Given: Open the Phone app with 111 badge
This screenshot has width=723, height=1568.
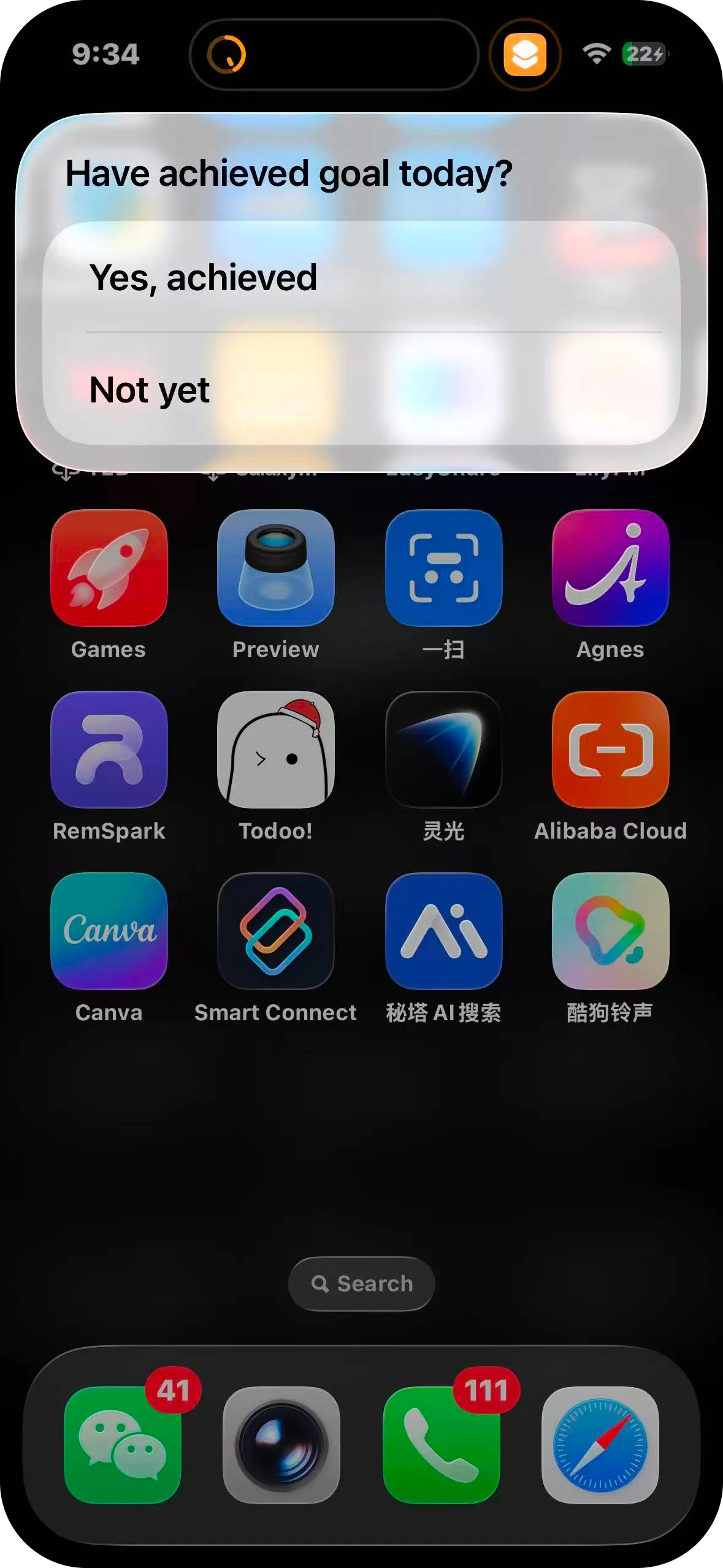Looking at the screenshot, I should pos(441,1445).
